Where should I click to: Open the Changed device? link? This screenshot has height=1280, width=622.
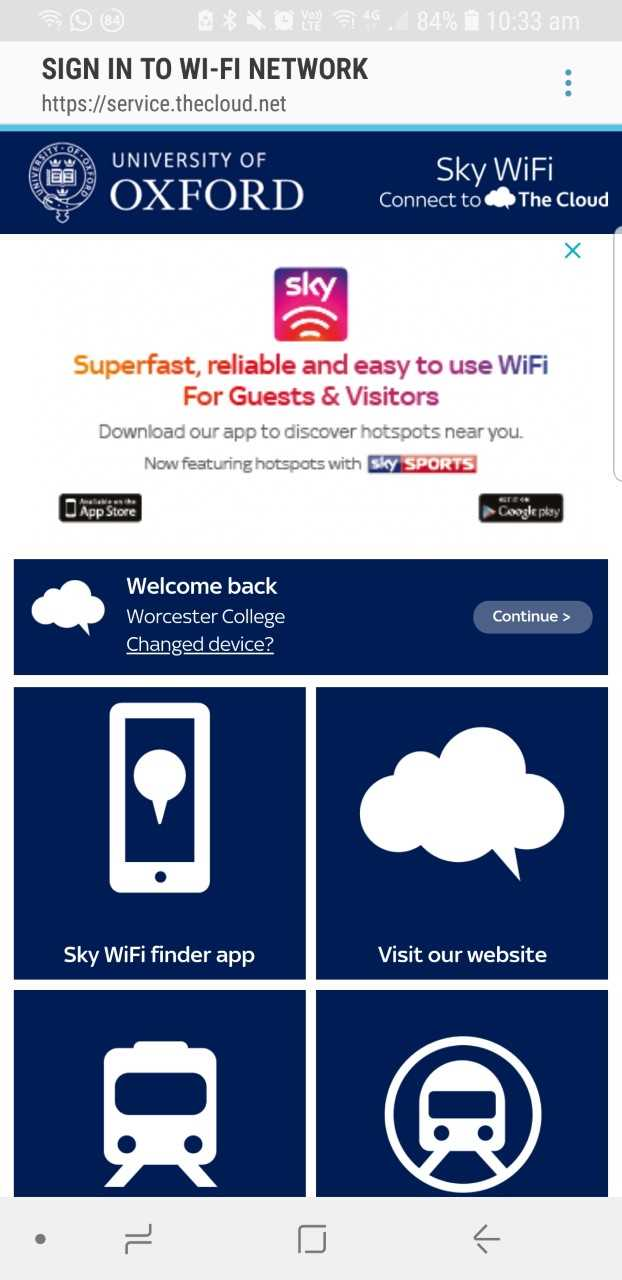coord(200,645)
